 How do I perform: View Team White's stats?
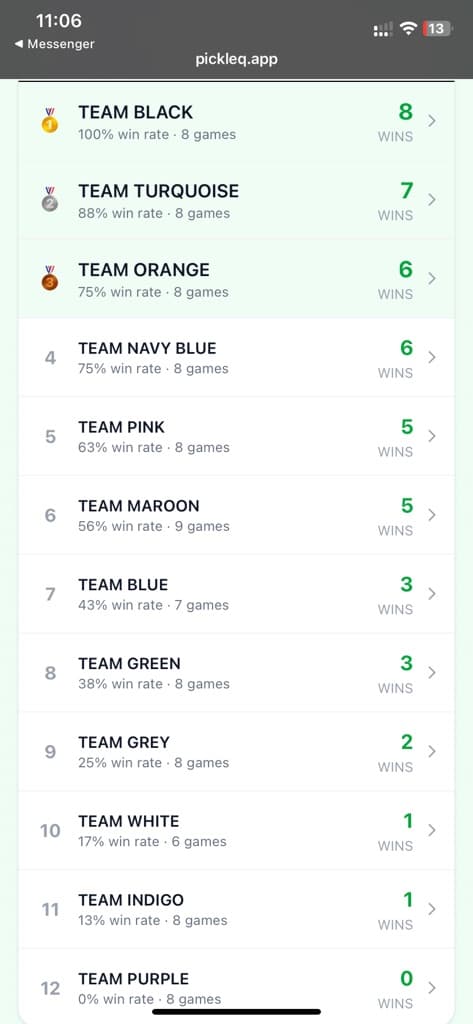point(236,831)
